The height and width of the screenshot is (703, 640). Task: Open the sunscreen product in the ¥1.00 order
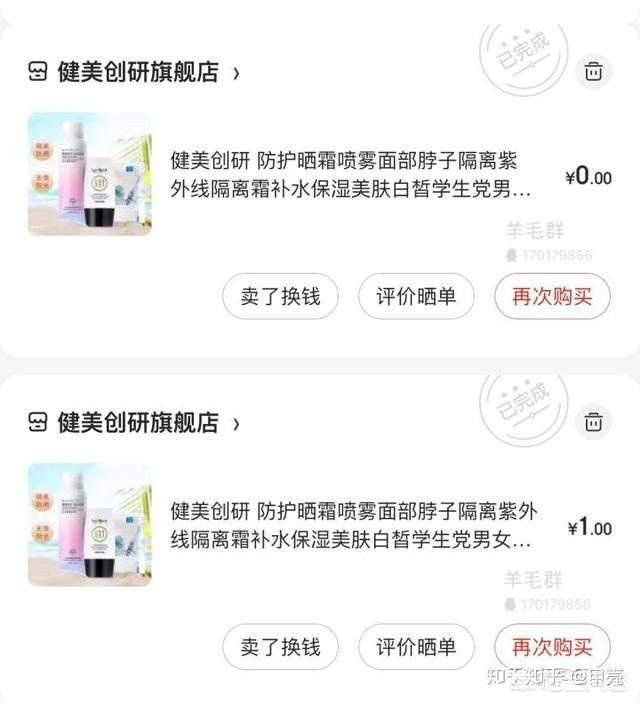click(90, 523)
